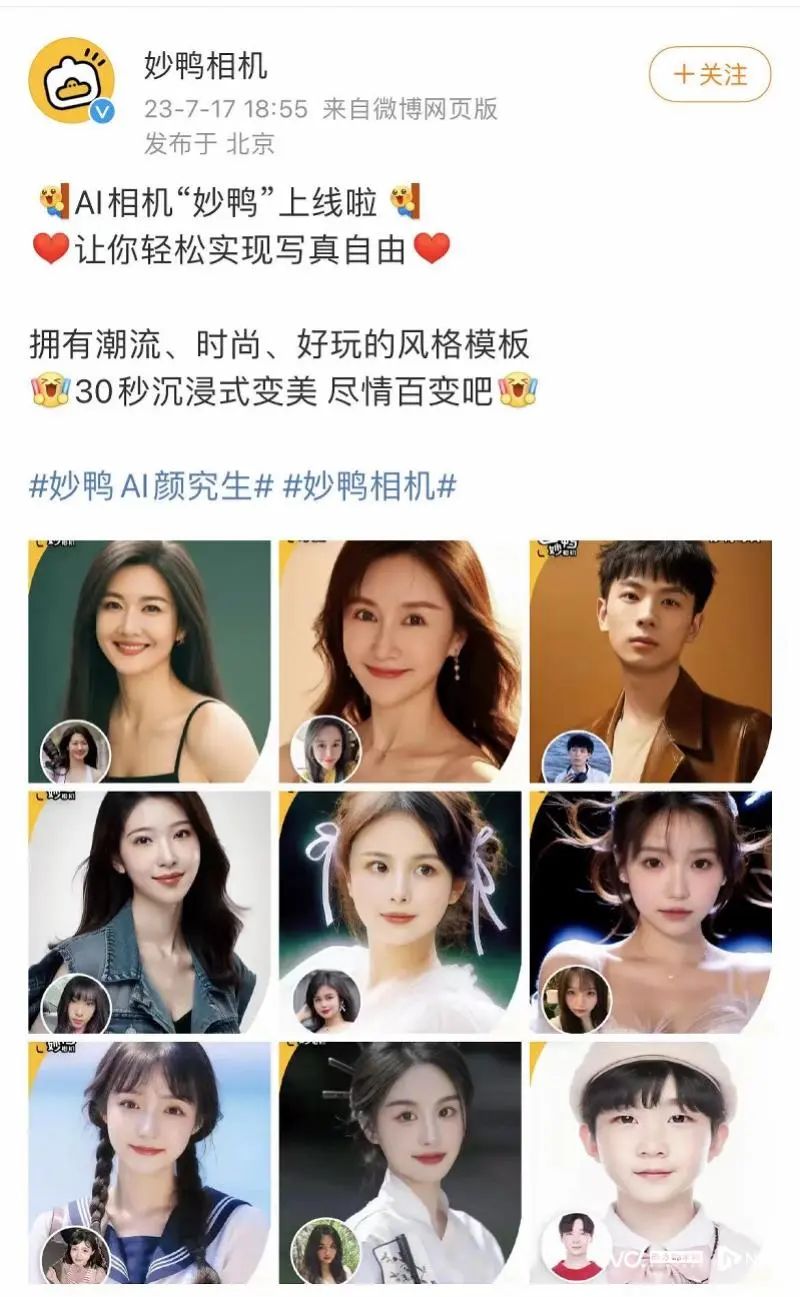View the photo of braided girl in sailor uniform

click(149, 1162)
